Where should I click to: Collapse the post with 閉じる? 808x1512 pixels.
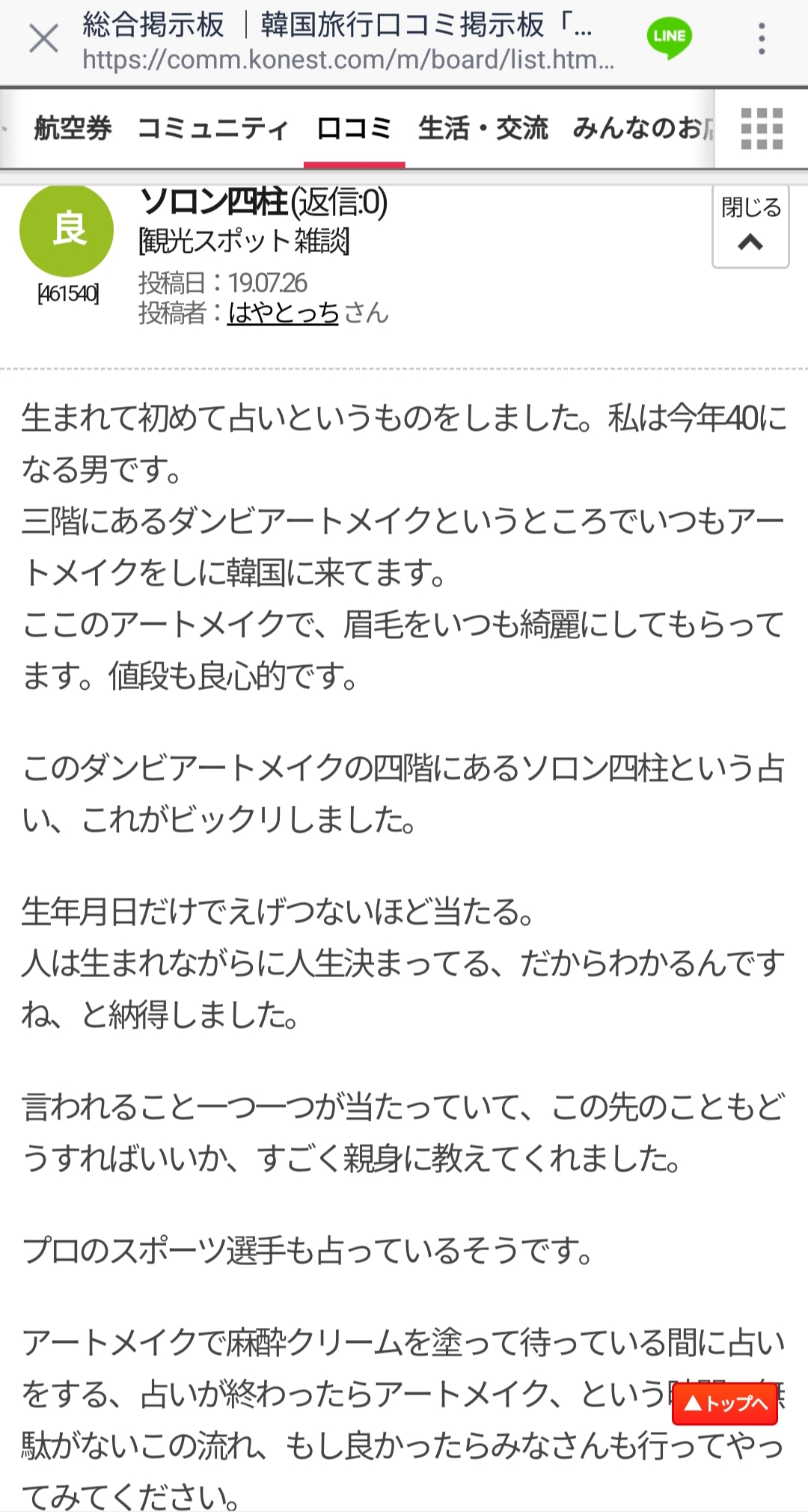[750, 226]
